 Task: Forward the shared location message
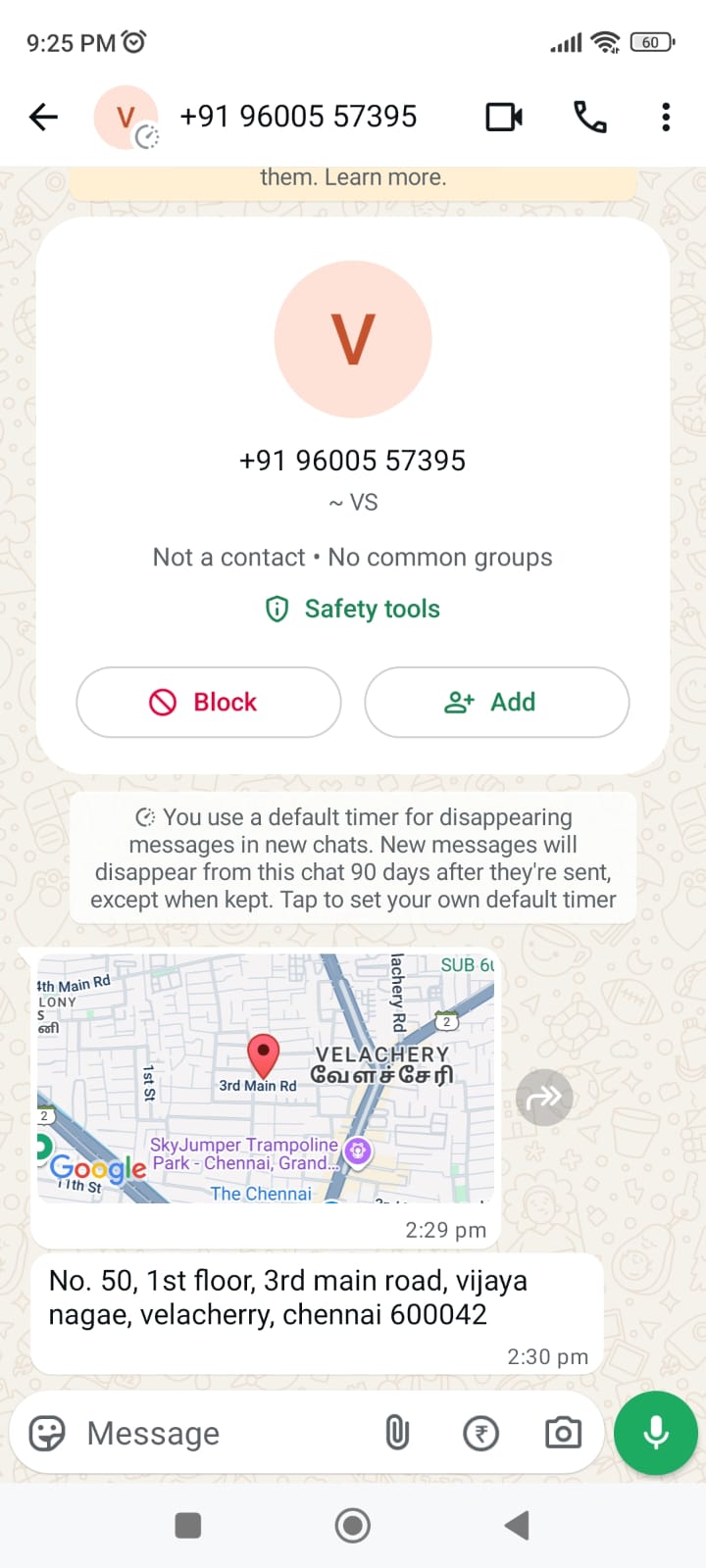pyautogui.click(x=544, y=1097)
